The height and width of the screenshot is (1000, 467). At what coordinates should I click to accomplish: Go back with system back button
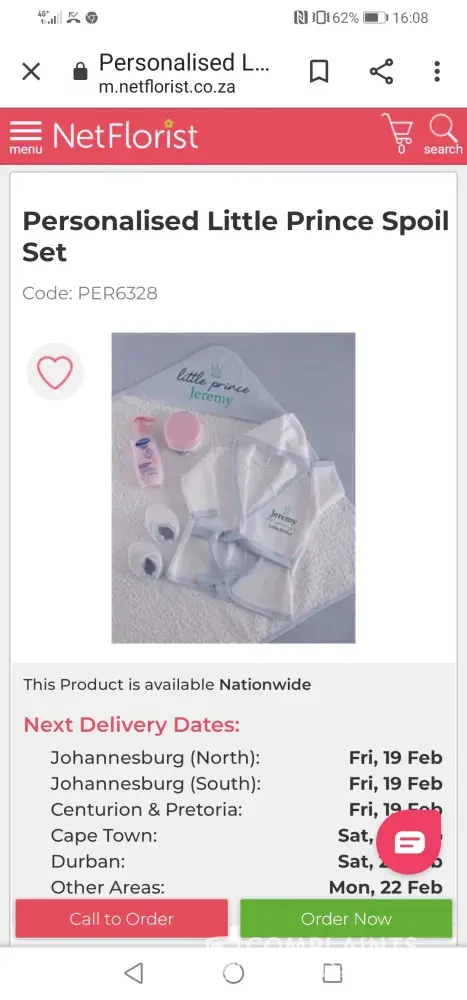click(133, 973)
